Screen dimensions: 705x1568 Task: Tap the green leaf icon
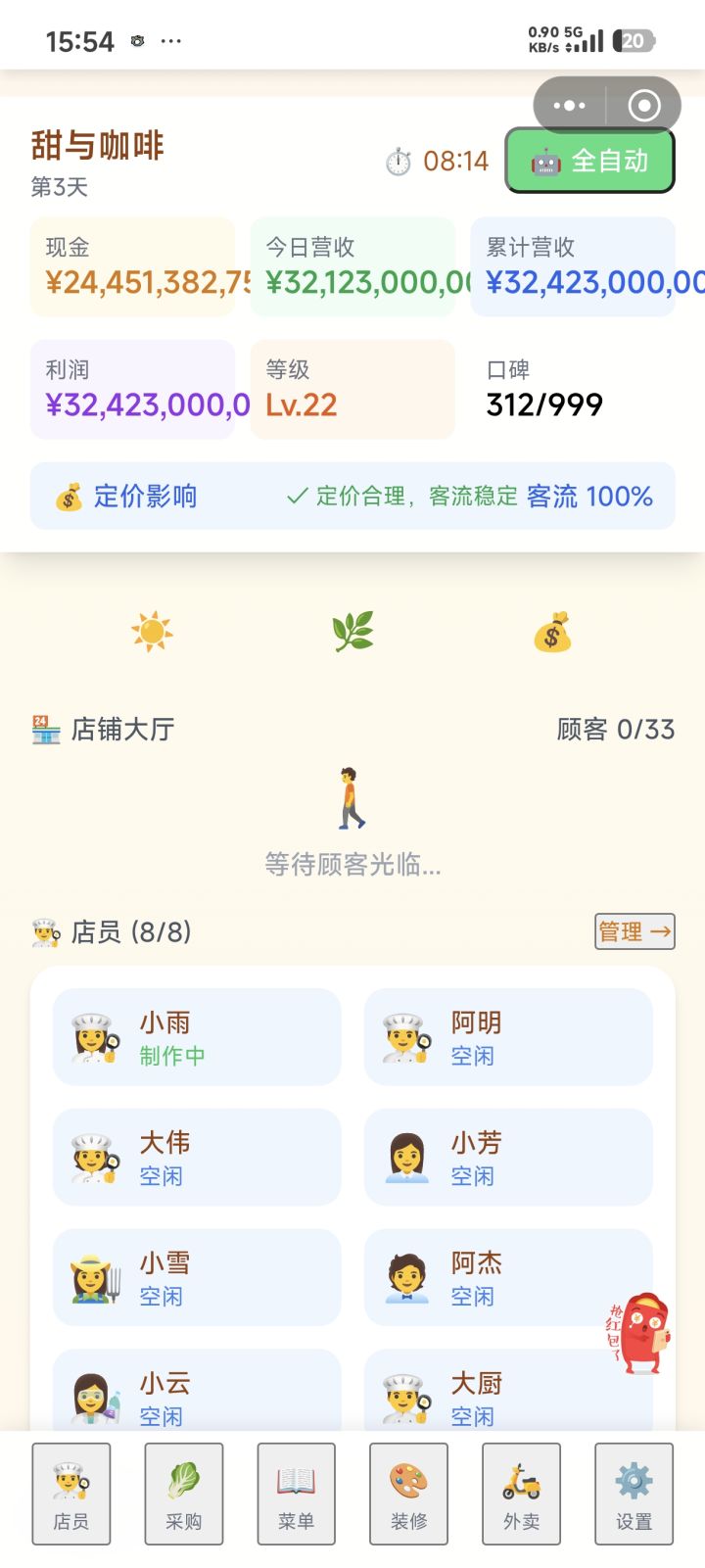pos(352,632)
